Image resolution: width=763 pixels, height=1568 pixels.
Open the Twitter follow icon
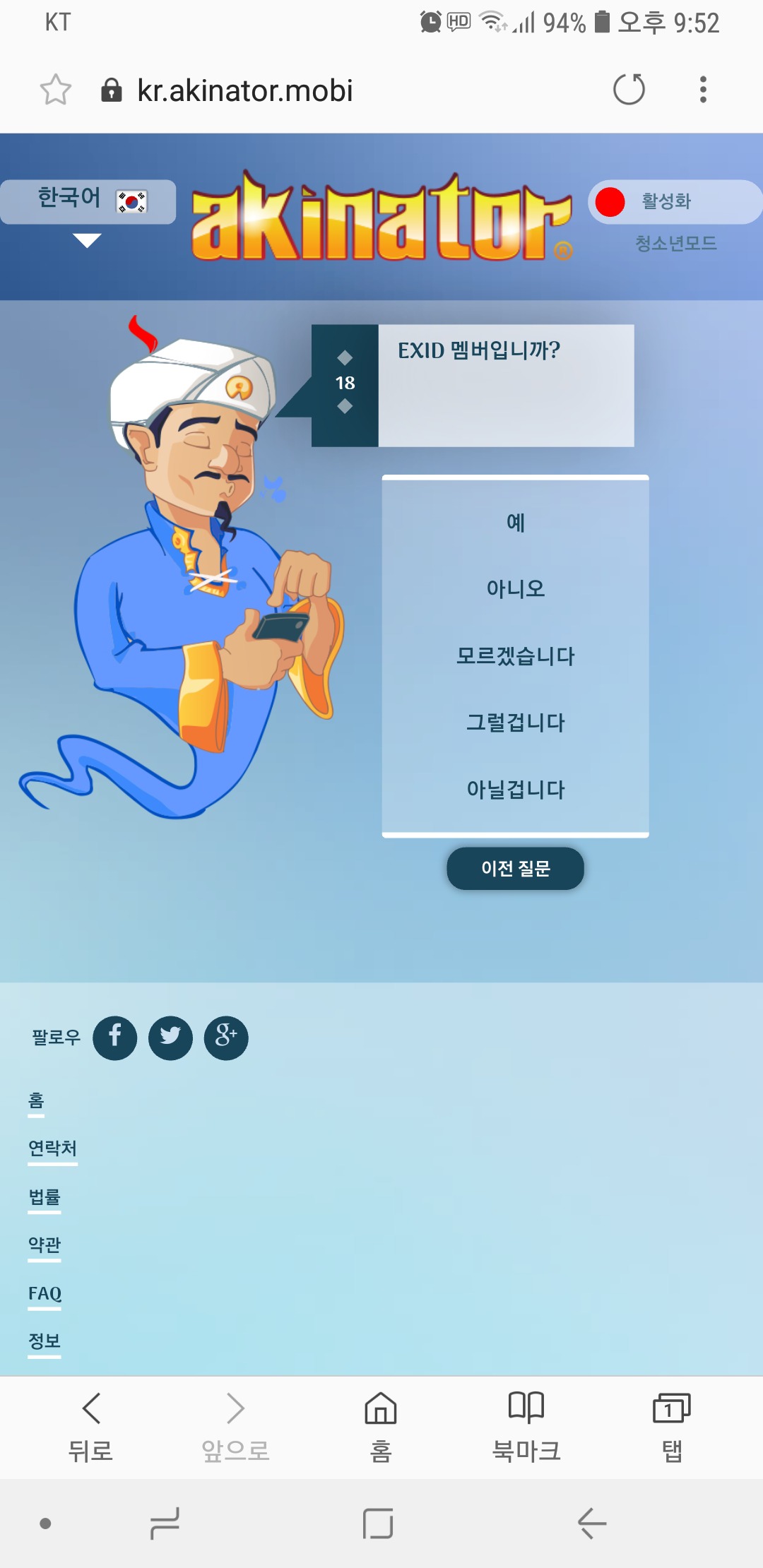point(170,1038)
